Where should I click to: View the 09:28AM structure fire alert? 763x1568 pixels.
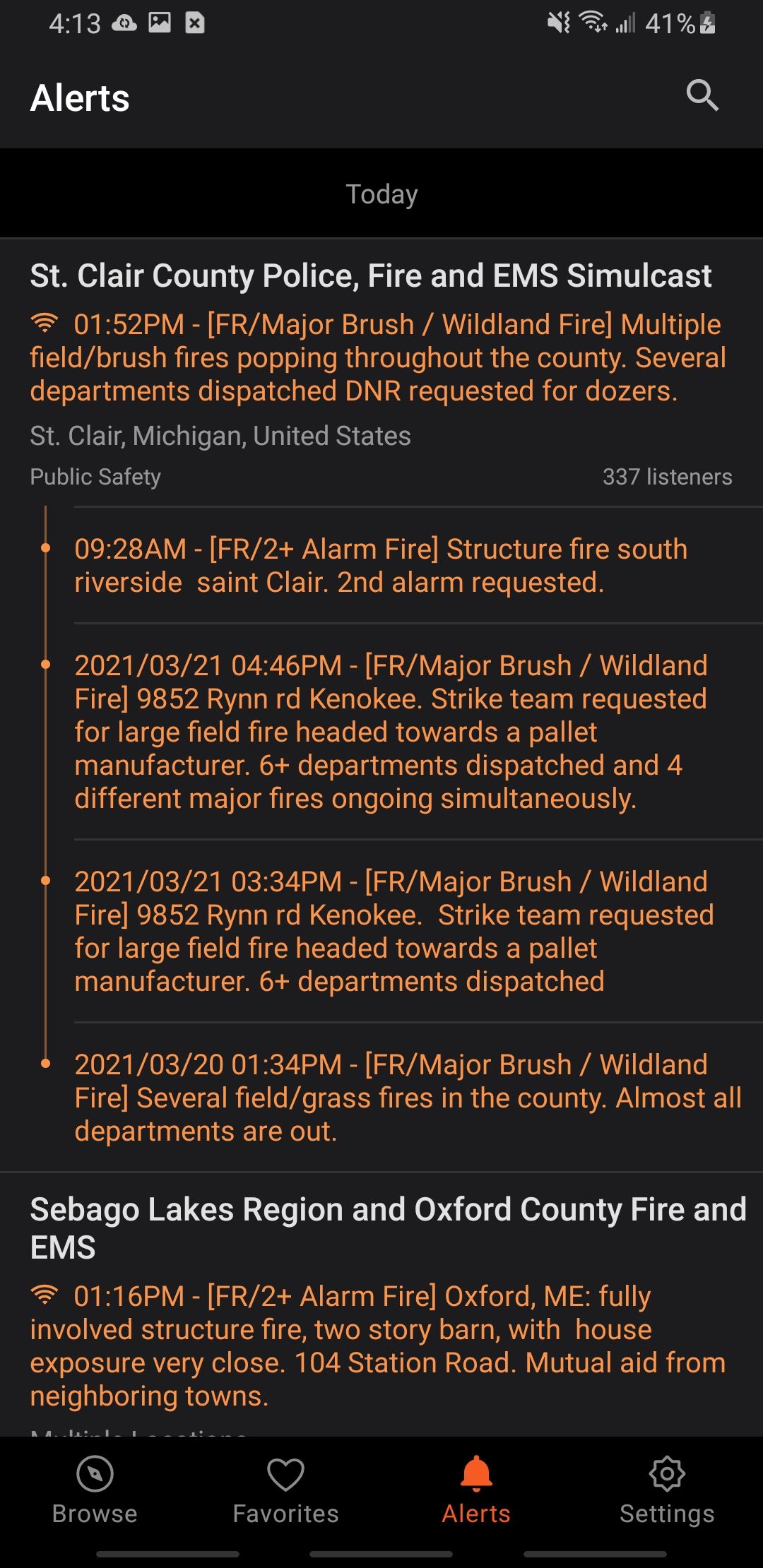pos(381,566)
